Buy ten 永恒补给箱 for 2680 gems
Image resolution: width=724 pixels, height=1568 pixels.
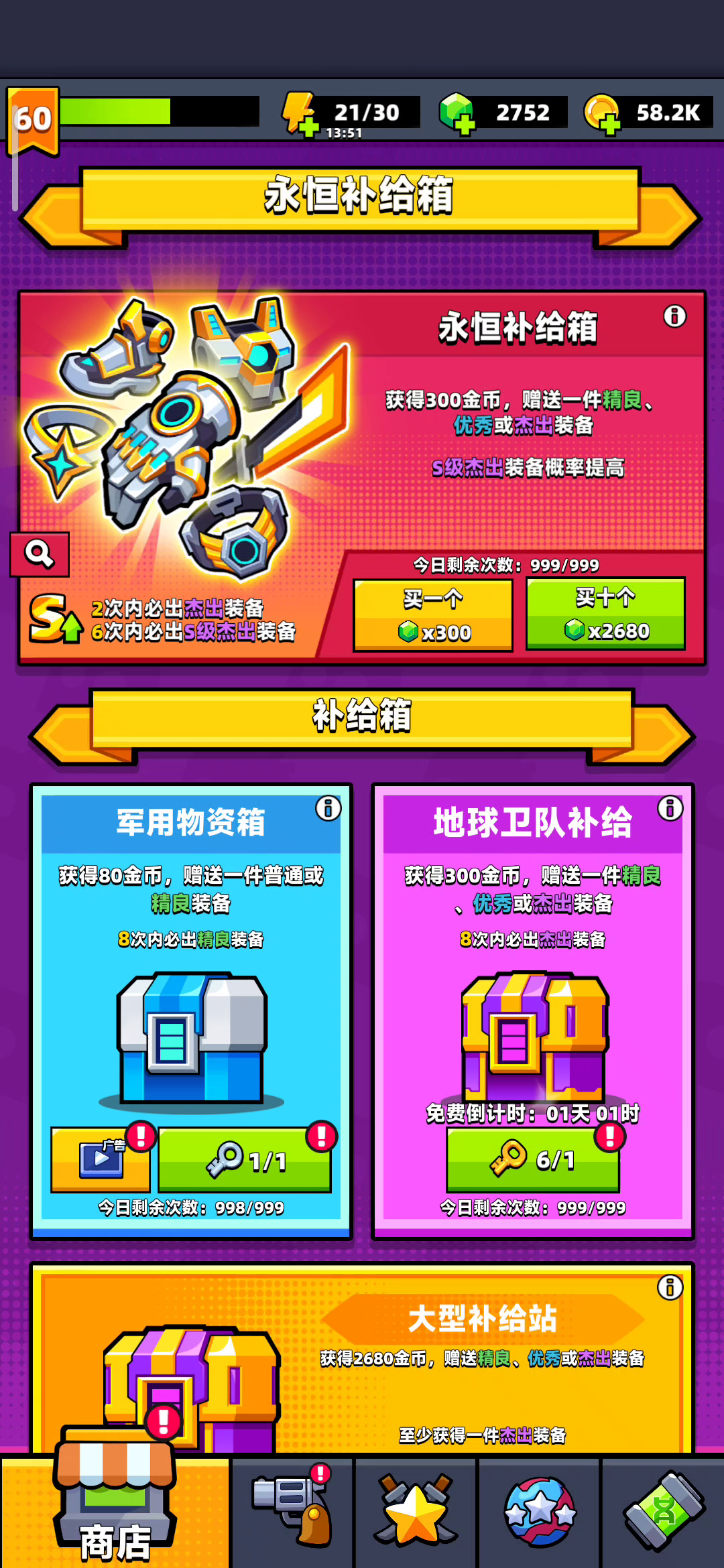[605, 614]
